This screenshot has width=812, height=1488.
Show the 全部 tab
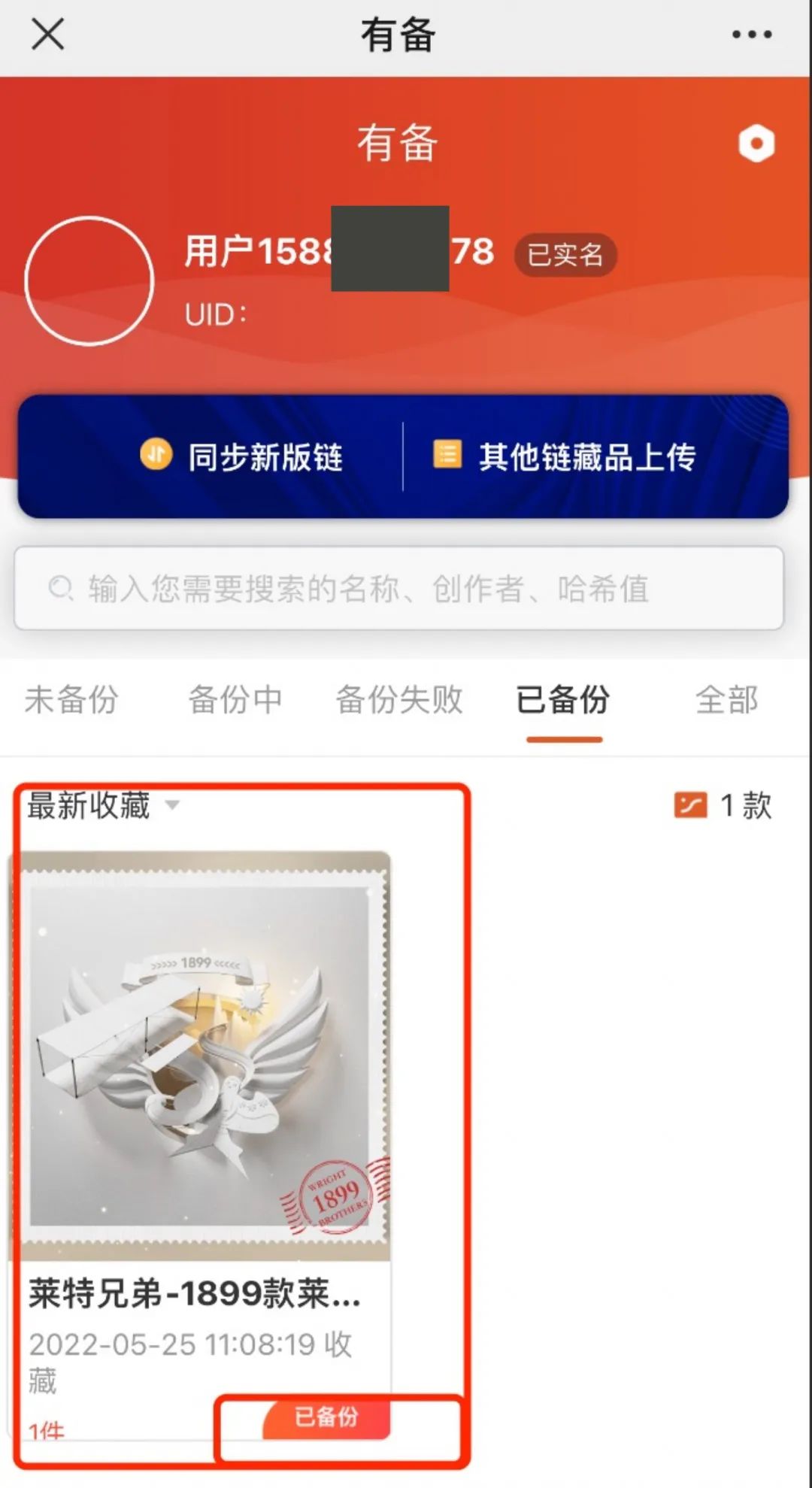pos(726,699)
